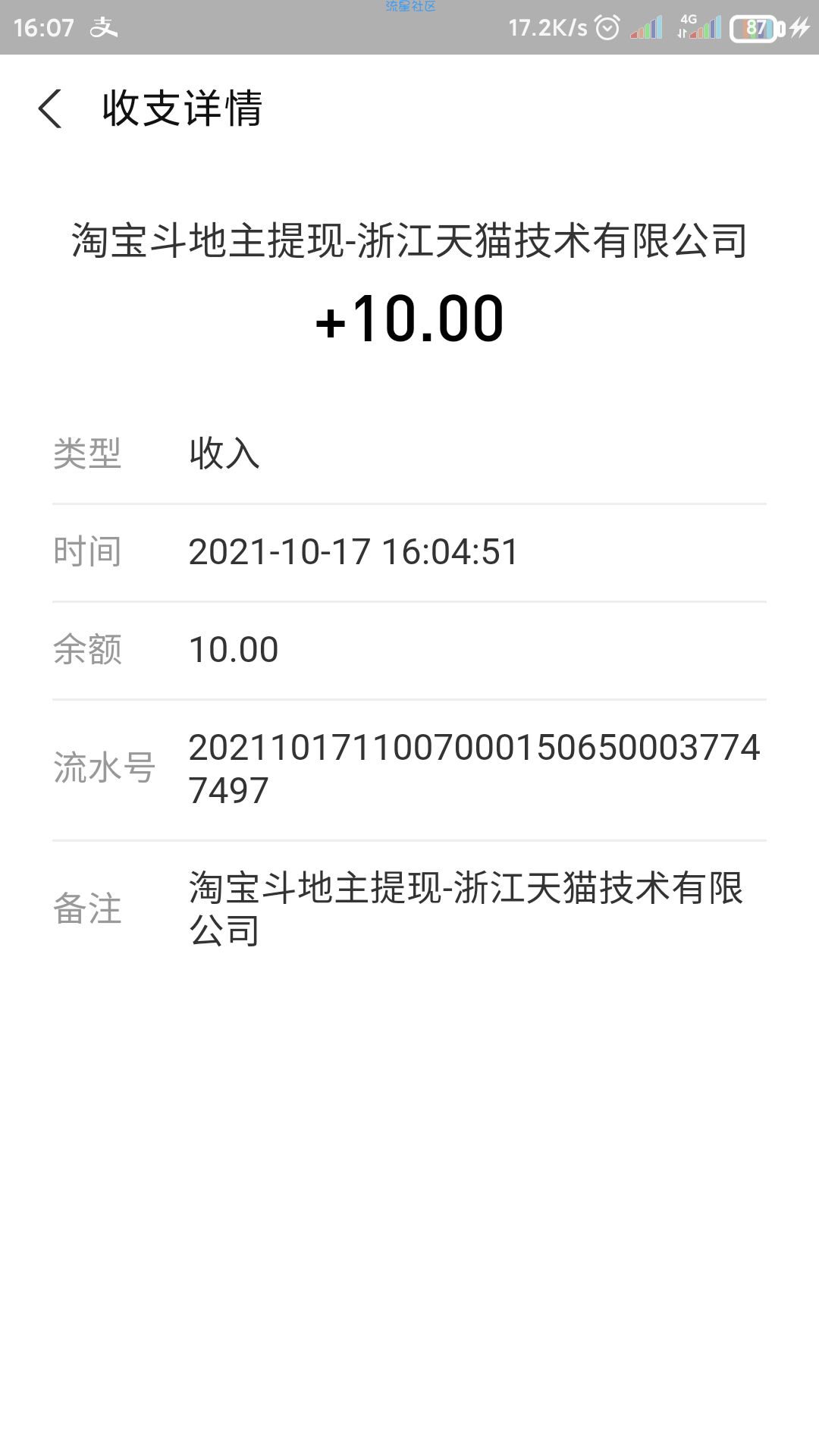Go back from the 收支详情 page
Image resolution: width=819 pixels, height=1456 pixels.
50,108
